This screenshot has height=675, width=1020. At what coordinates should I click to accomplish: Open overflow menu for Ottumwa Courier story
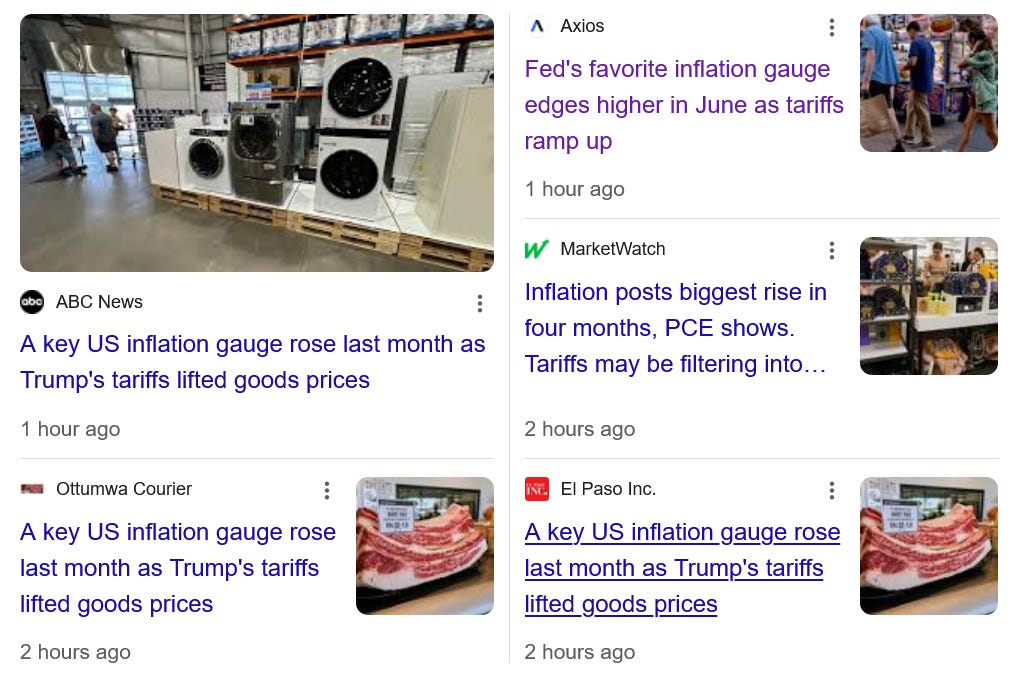point(326,490)
